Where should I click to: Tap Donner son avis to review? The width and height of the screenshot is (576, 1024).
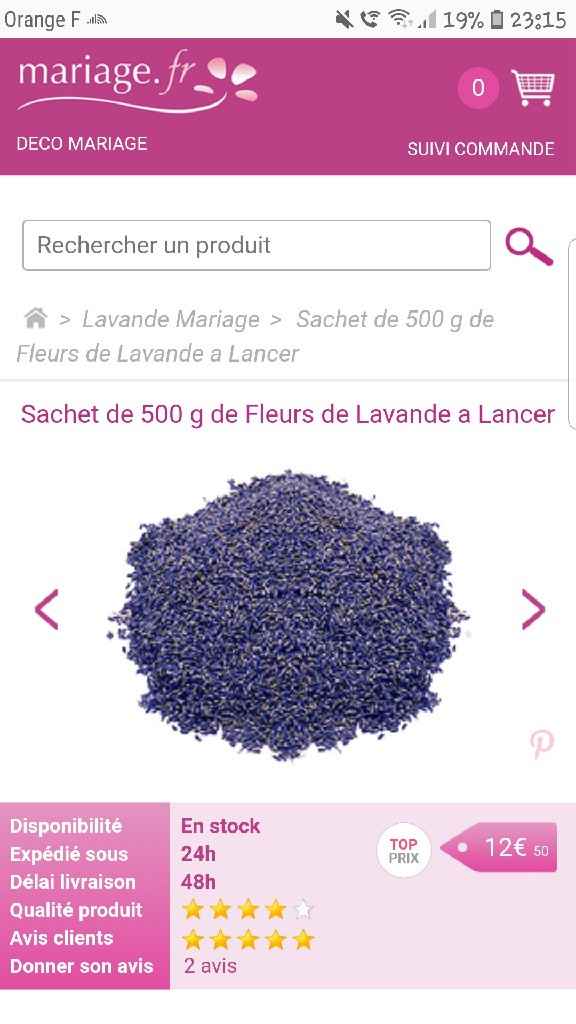(82, 967)
